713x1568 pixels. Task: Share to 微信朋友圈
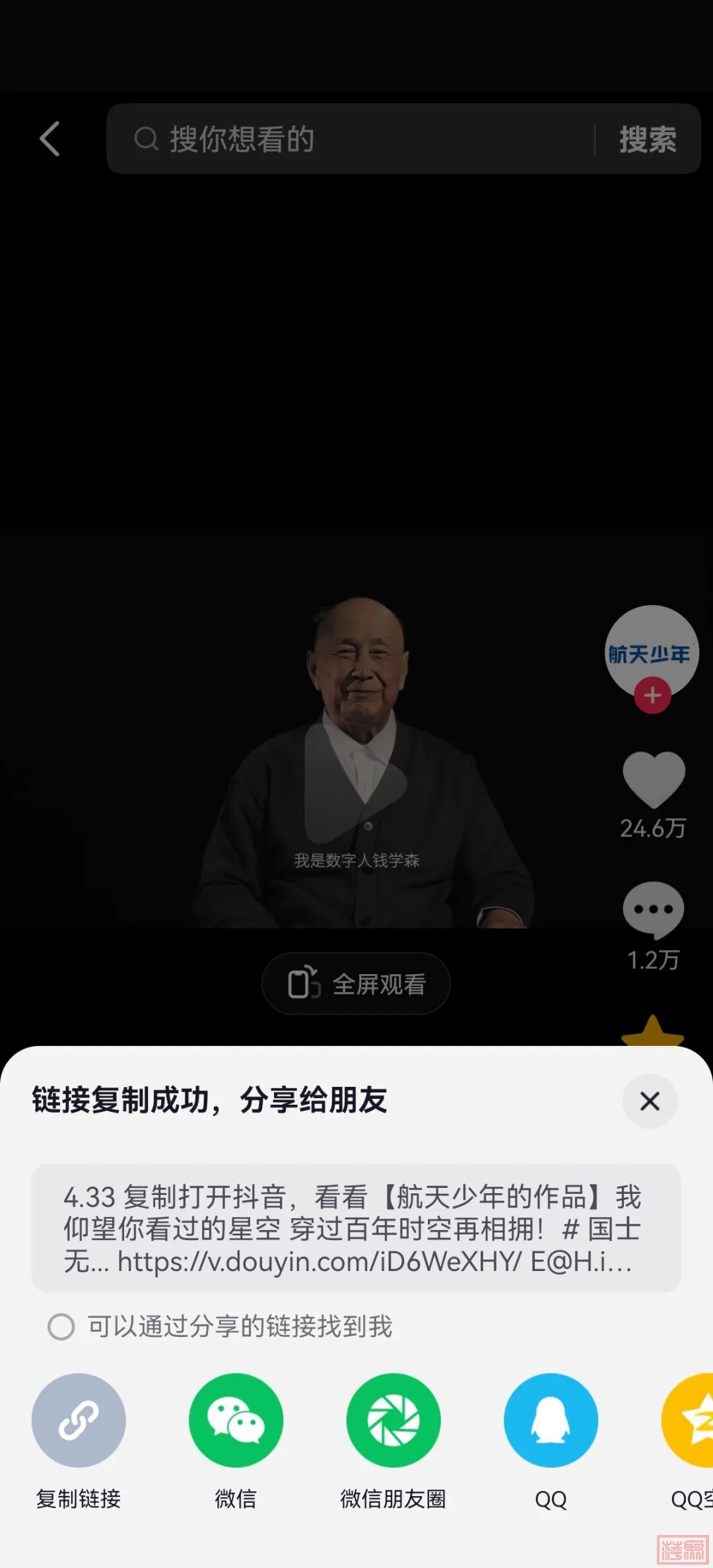[x=393, y=1420]
